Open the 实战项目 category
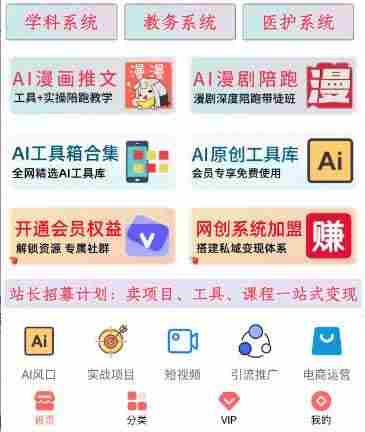 [111, 353]
